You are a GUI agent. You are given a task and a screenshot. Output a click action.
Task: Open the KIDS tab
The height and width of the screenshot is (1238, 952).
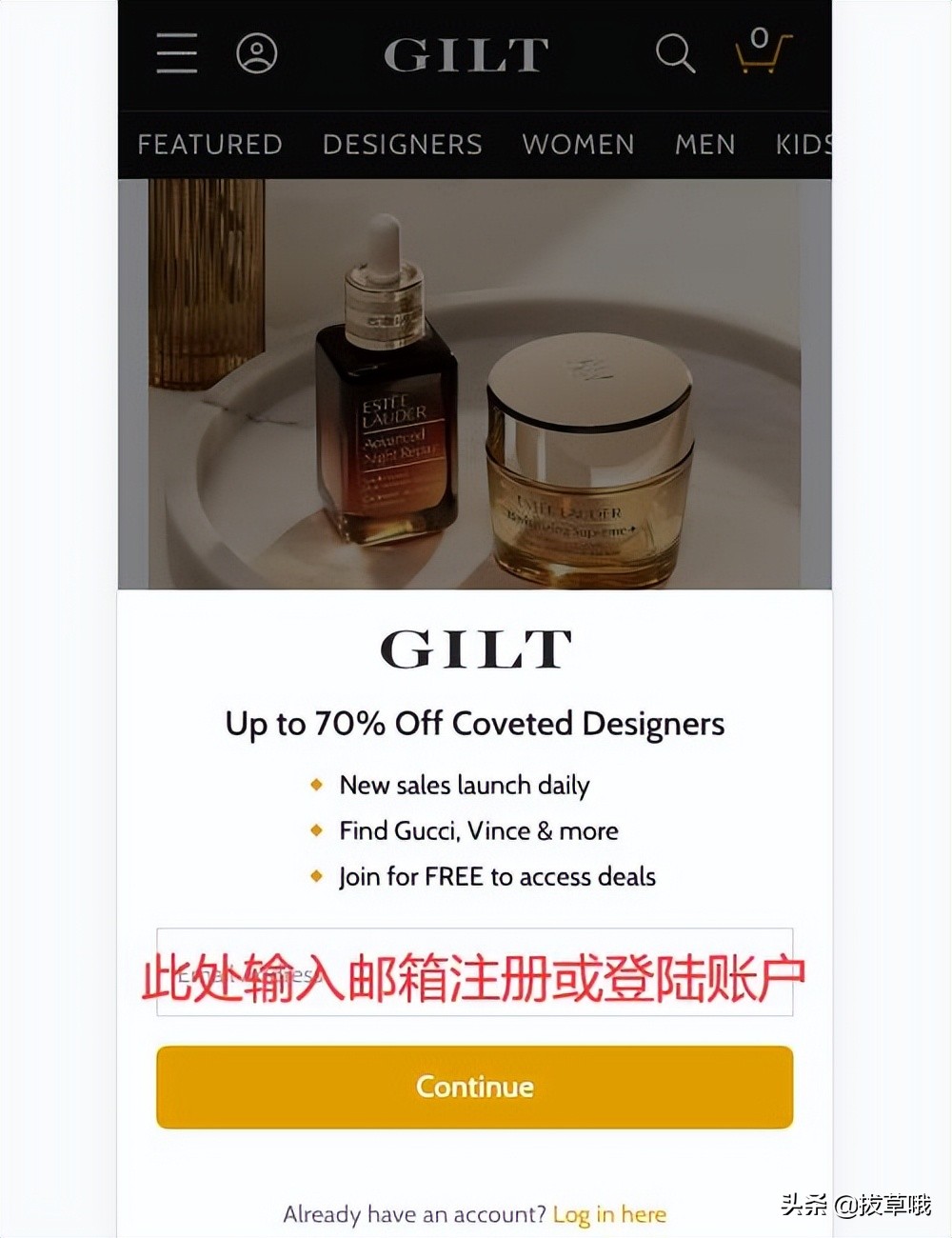[x=804, y=144]
